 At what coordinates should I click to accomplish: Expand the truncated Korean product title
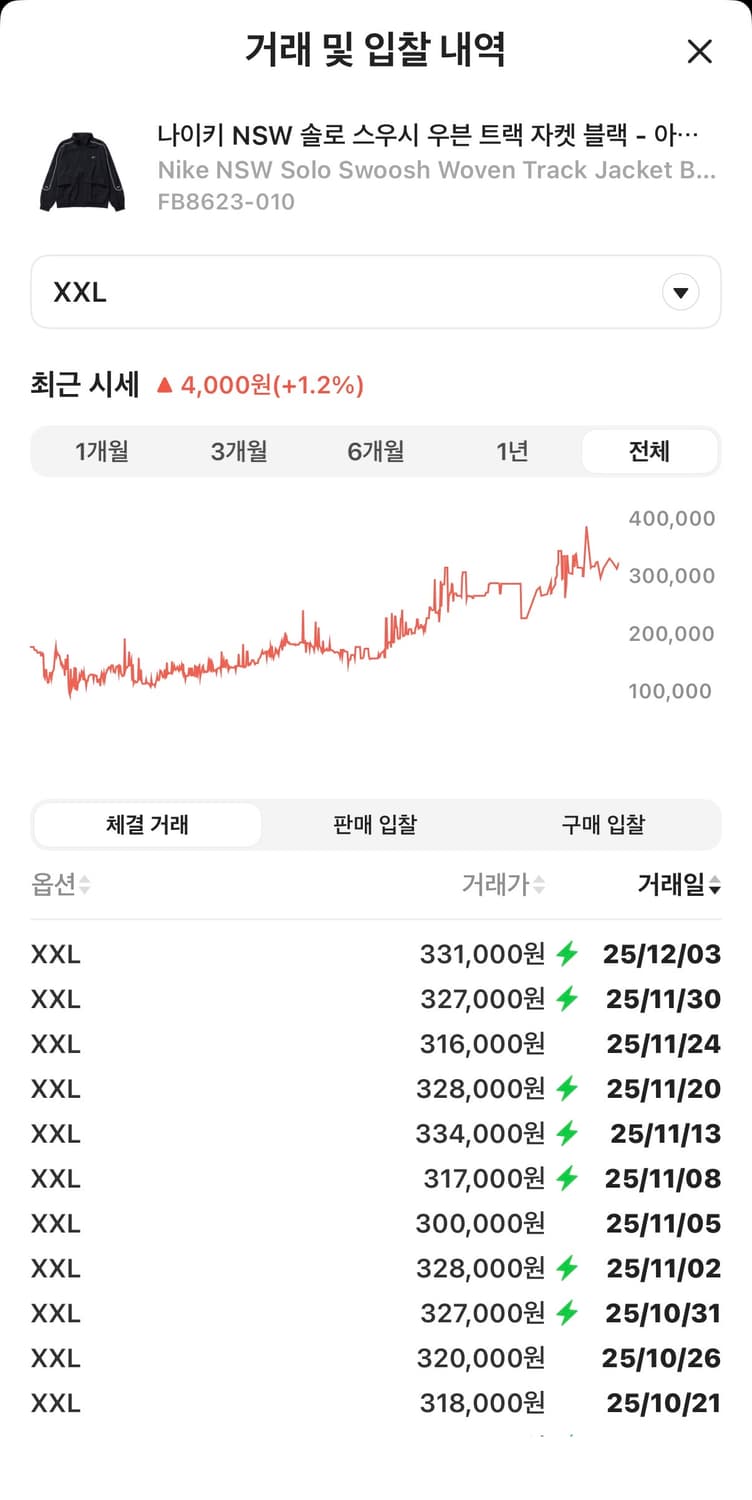(x=430, y=131)
